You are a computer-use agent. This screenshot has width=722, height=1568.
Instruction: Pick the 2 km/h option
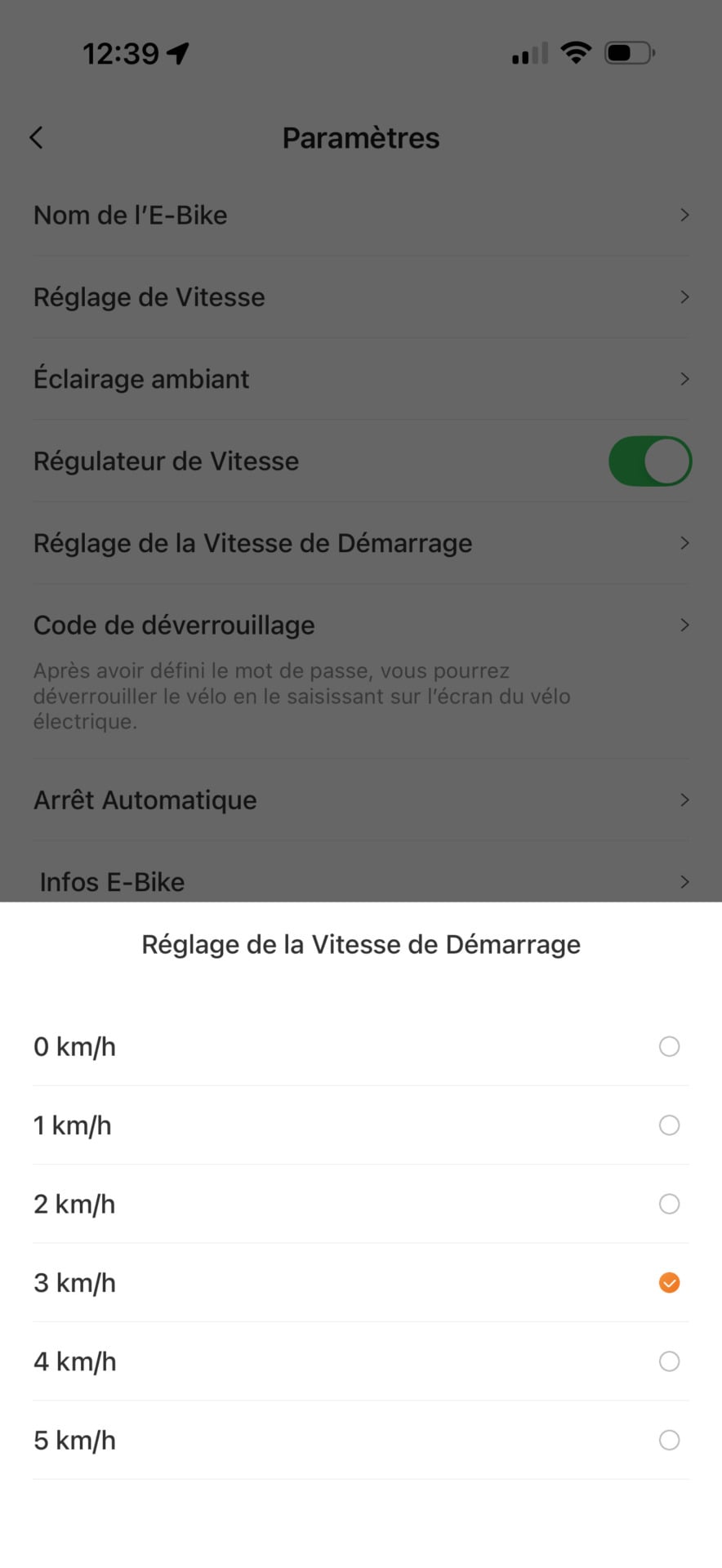(361, 1204)
